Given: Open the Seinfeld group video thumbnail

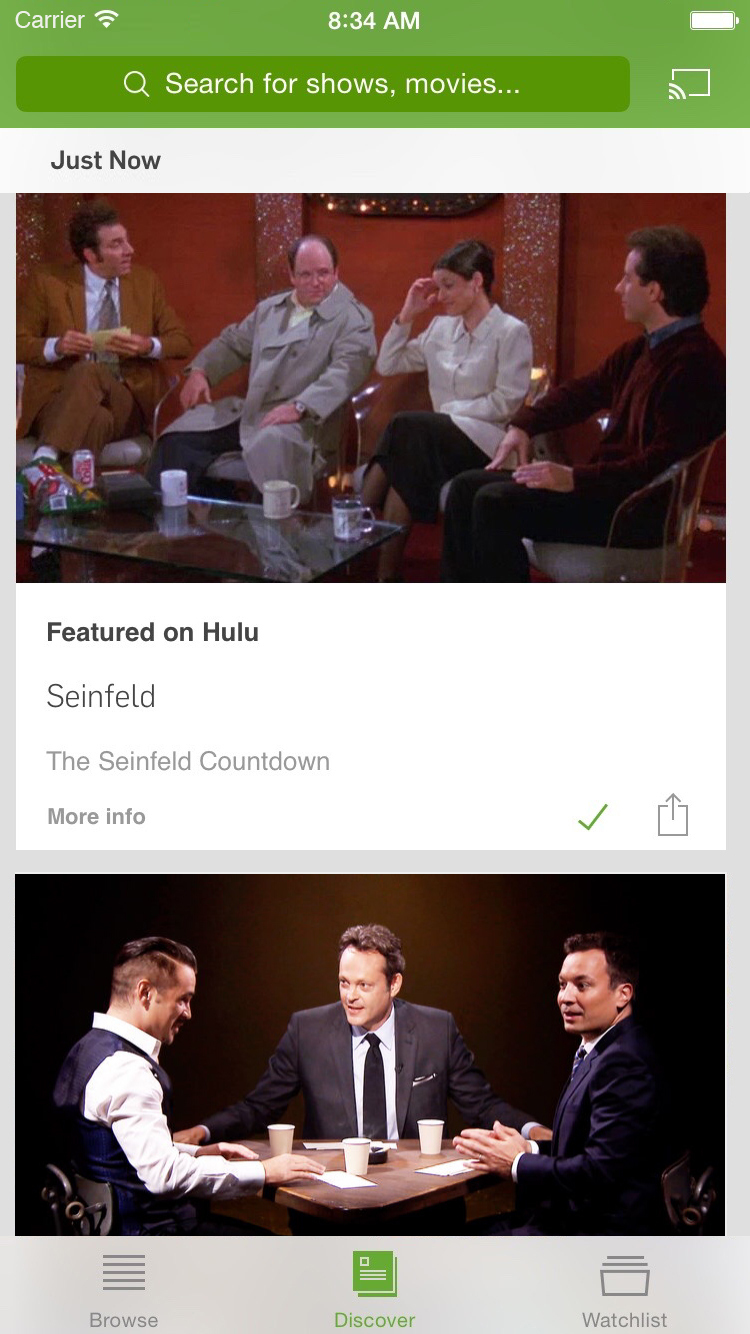Looking at the screenshot, I should 371,388.
